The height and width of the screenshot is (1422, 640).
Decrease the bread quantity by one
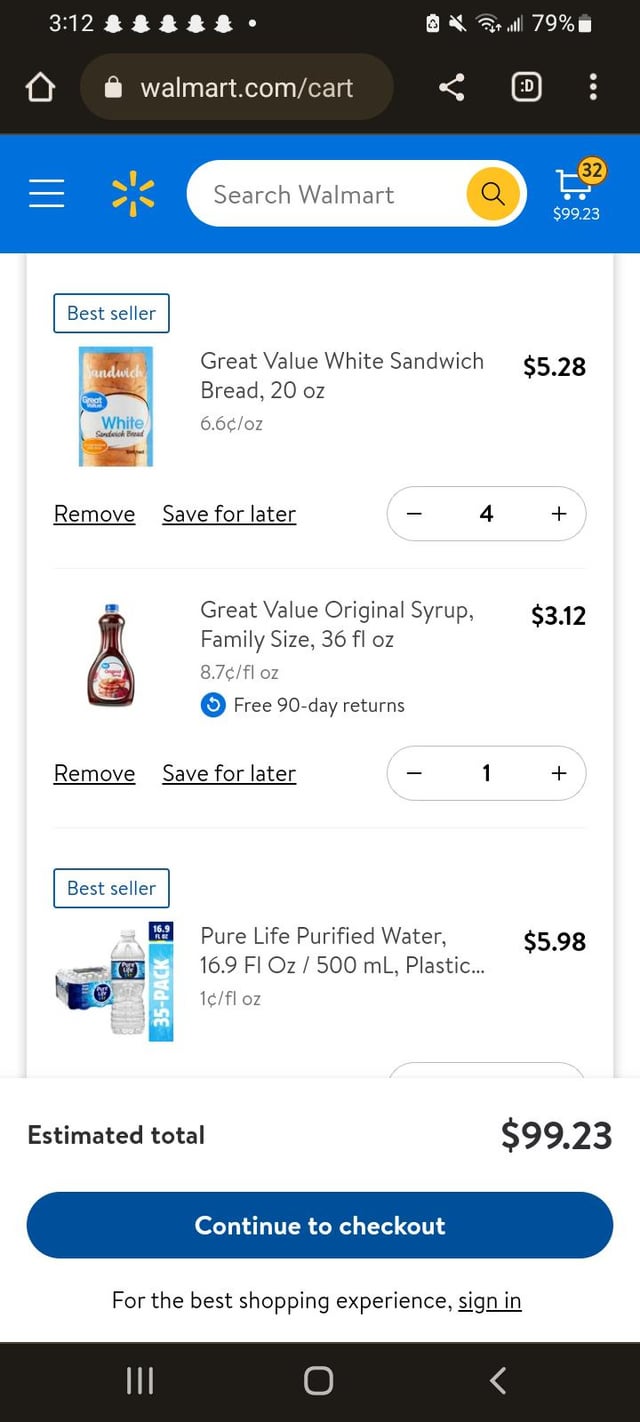[415, 514]
